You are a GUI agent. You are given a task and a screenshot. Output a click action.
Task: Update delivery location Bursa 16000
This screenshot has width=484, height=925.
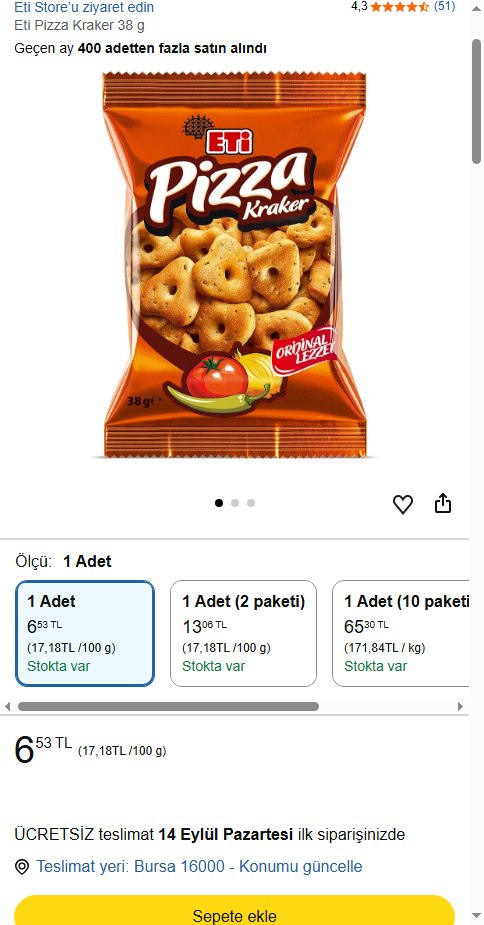click(199, 867)
